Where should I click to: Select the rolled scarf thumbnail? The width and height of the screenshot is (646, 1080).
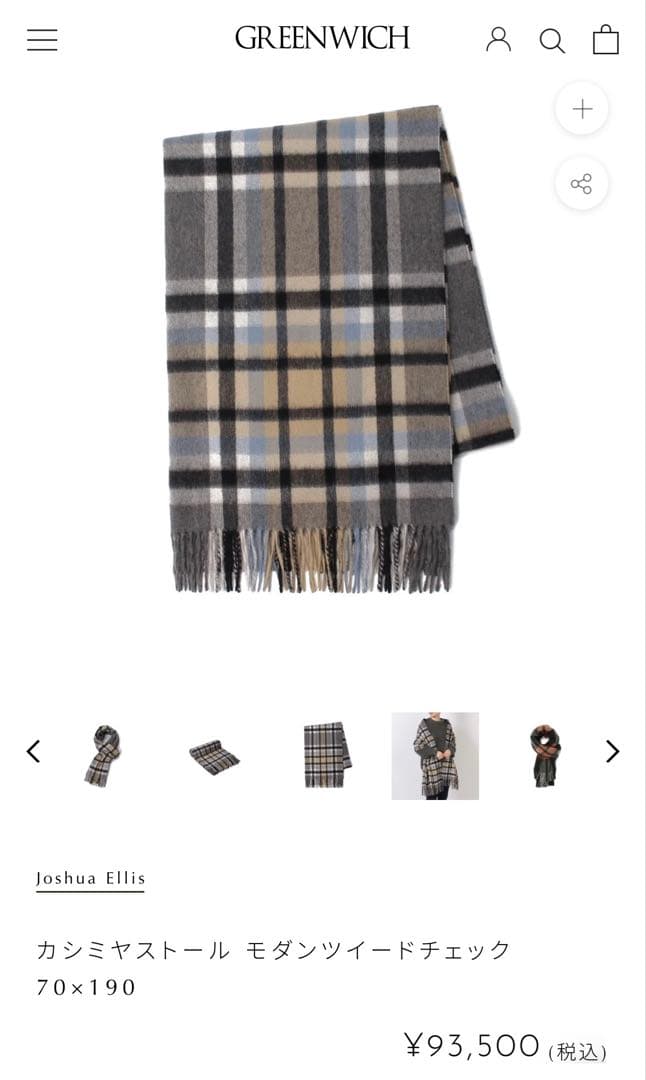pos(214,756)
